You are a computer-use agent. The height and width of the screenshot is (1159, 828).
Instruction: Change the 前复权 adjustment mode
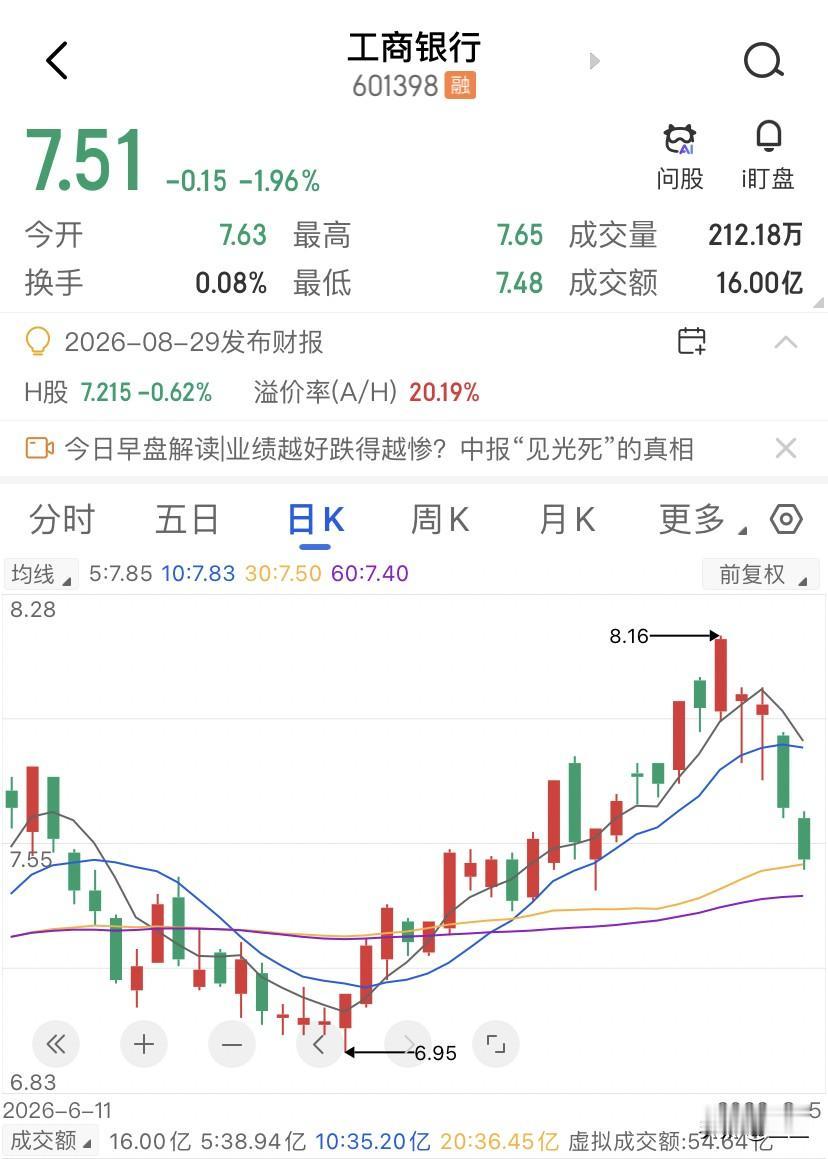tap(761, 574)
